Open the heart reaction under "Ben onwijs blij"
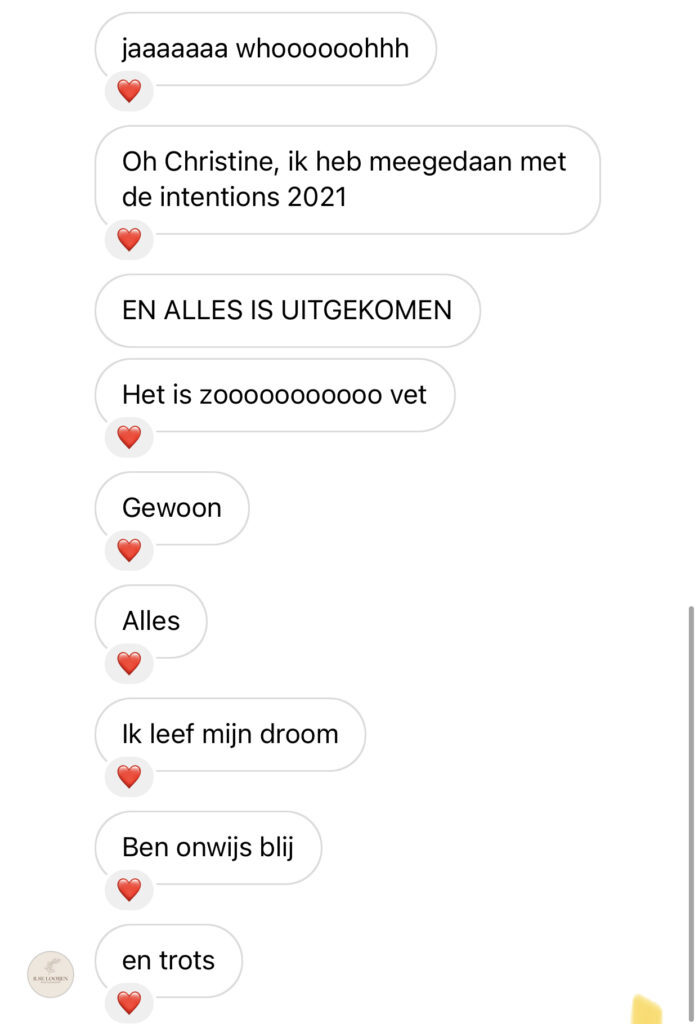The height and width of the screenshot is (1024, 699). point(129,889)
